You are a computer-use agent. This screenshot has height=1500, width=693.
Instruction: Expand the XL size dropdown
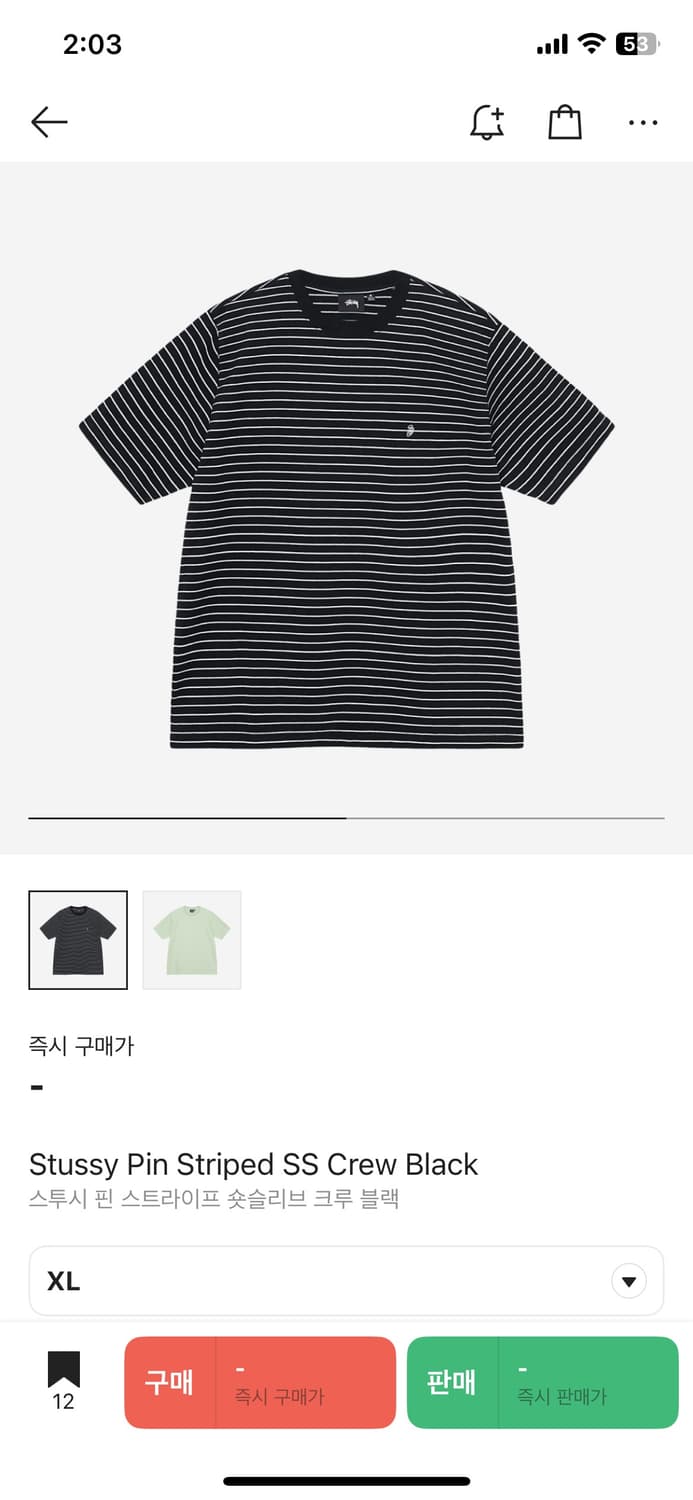point(628,1281)
